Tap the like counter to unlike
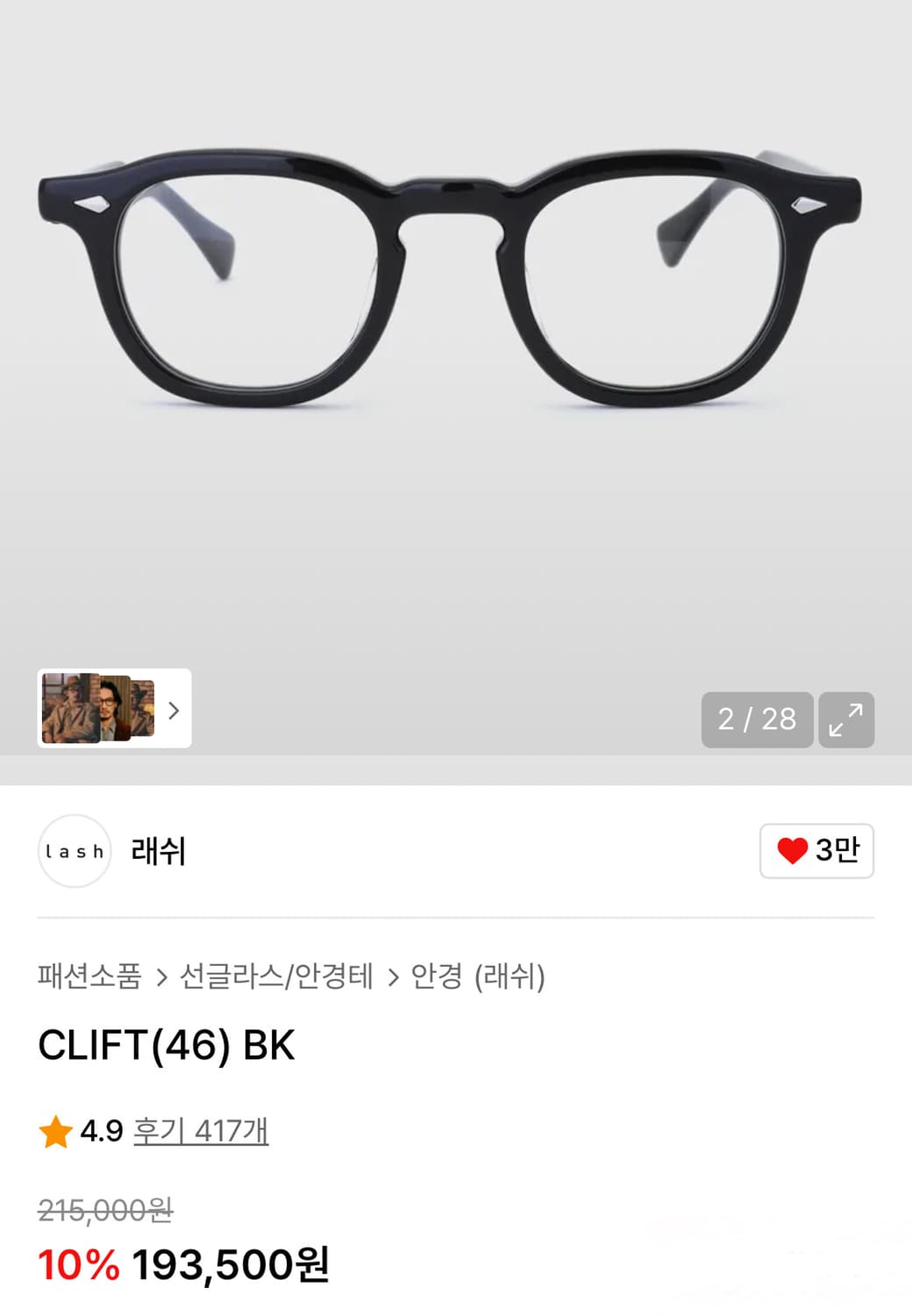 836,851
